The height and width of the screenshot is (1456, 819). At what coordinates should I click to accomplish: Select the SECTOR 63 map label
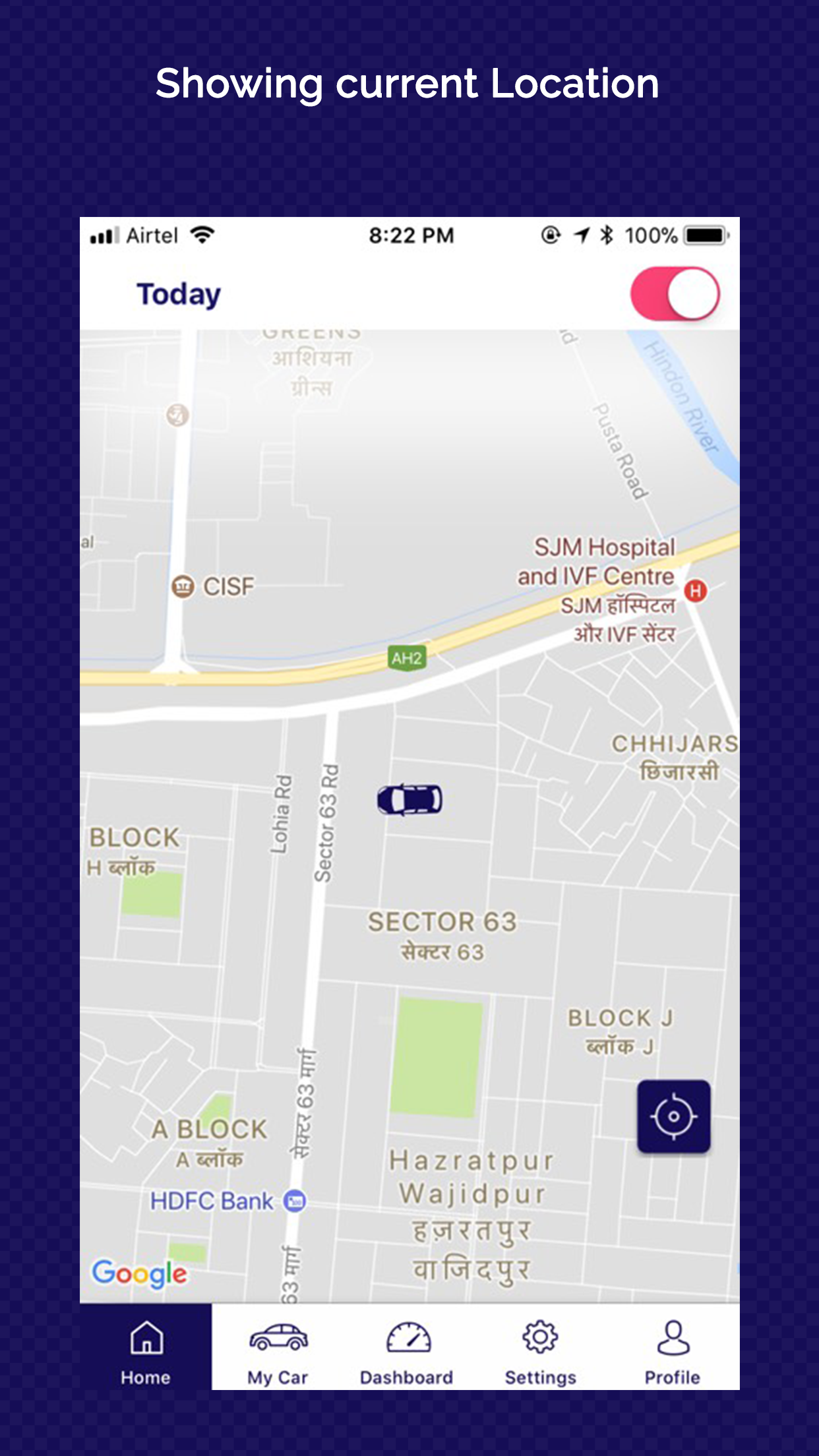click(443, 921)
